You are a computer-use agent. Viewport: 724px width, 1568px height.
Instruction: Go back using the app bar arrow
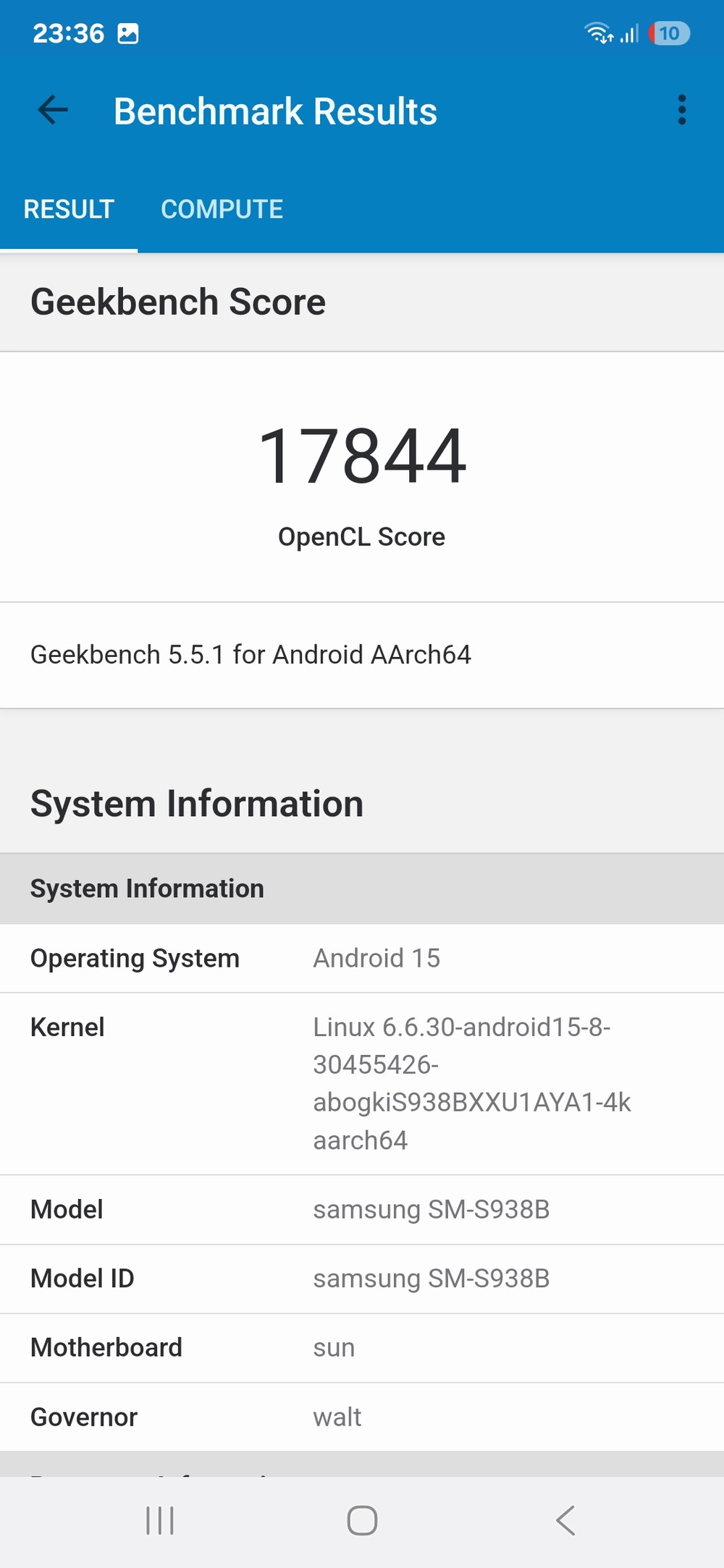[53, 110]
